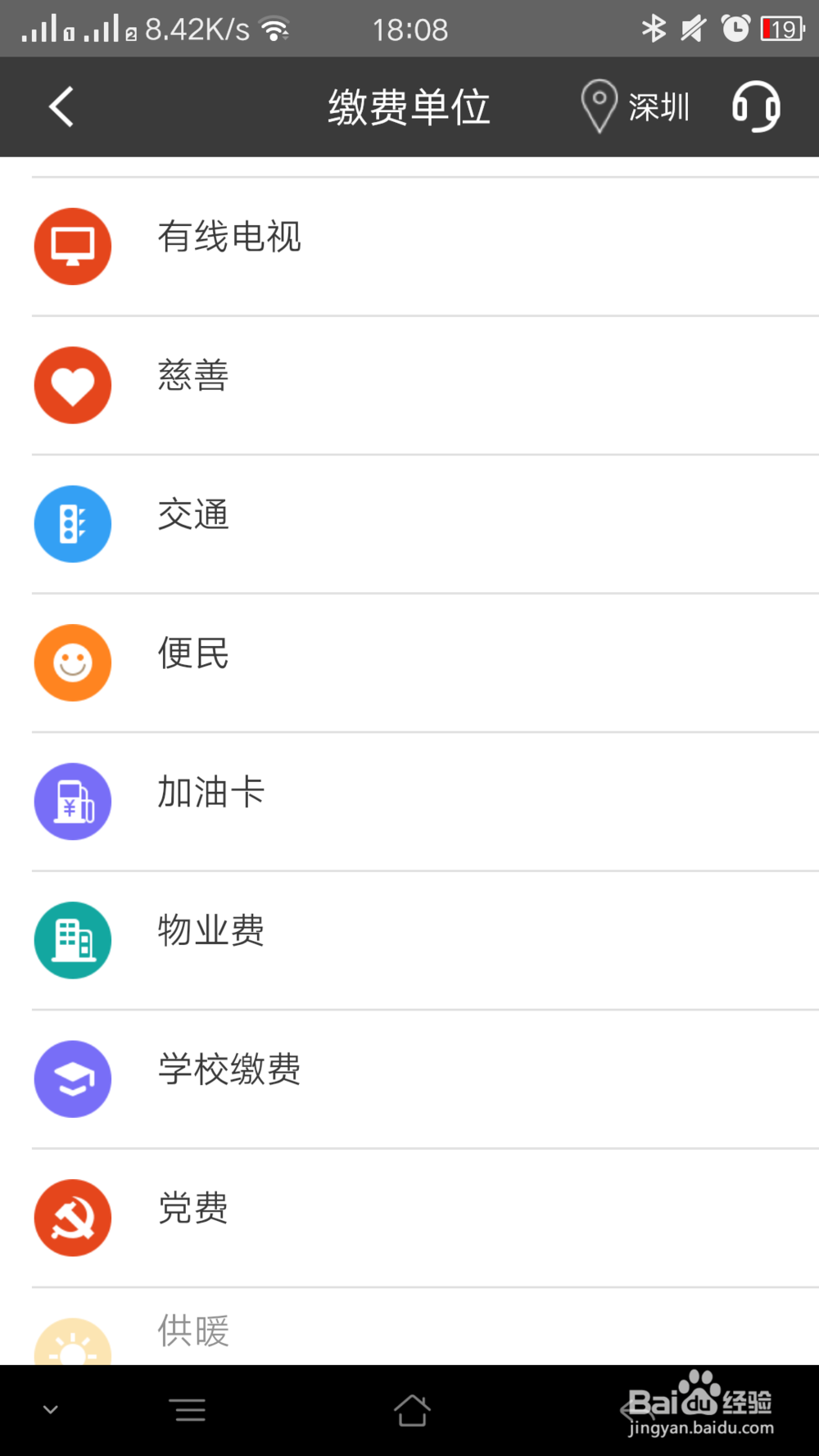Screen dimensions: 819x1456
Task: Tap the 便民 smiley face icon
Action: click(72, 662)
